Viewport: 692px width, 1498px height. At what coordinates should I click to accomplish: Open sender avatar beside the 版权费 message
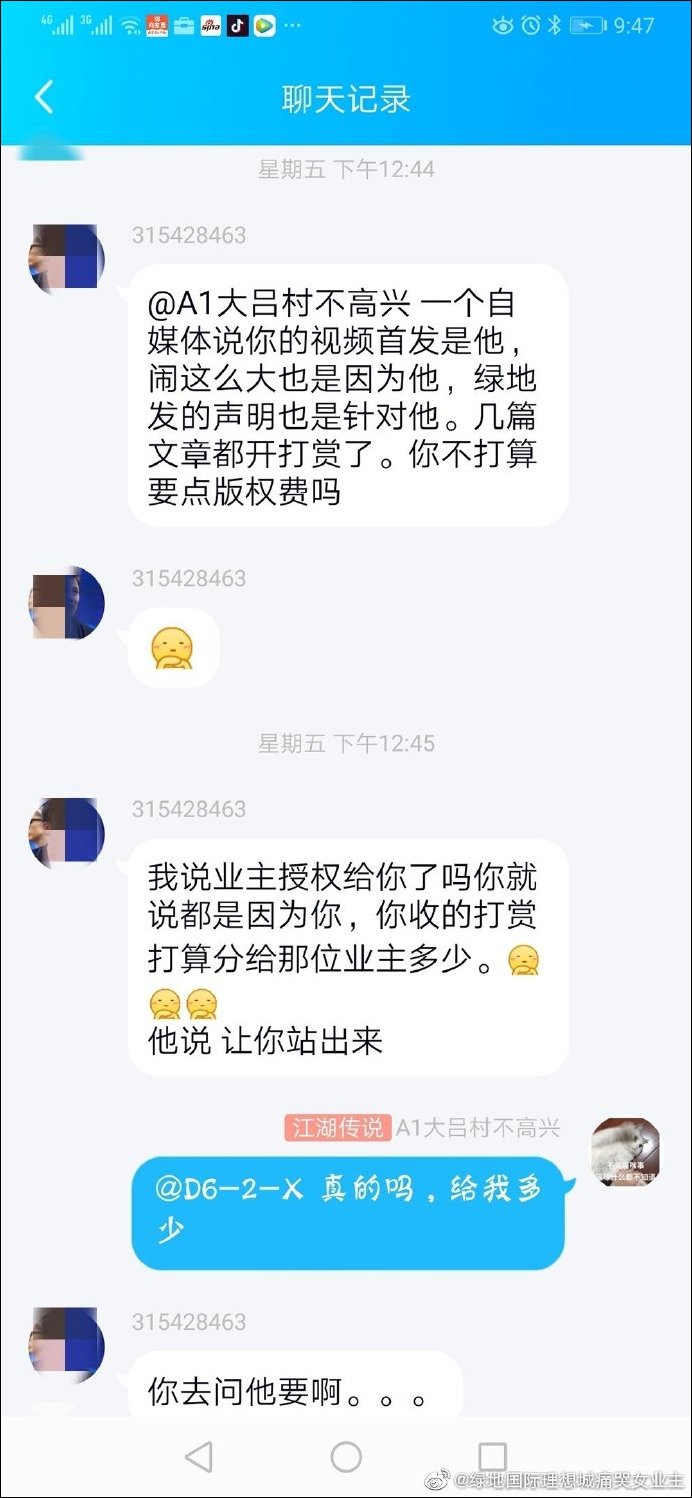click(x=66, y=259)
